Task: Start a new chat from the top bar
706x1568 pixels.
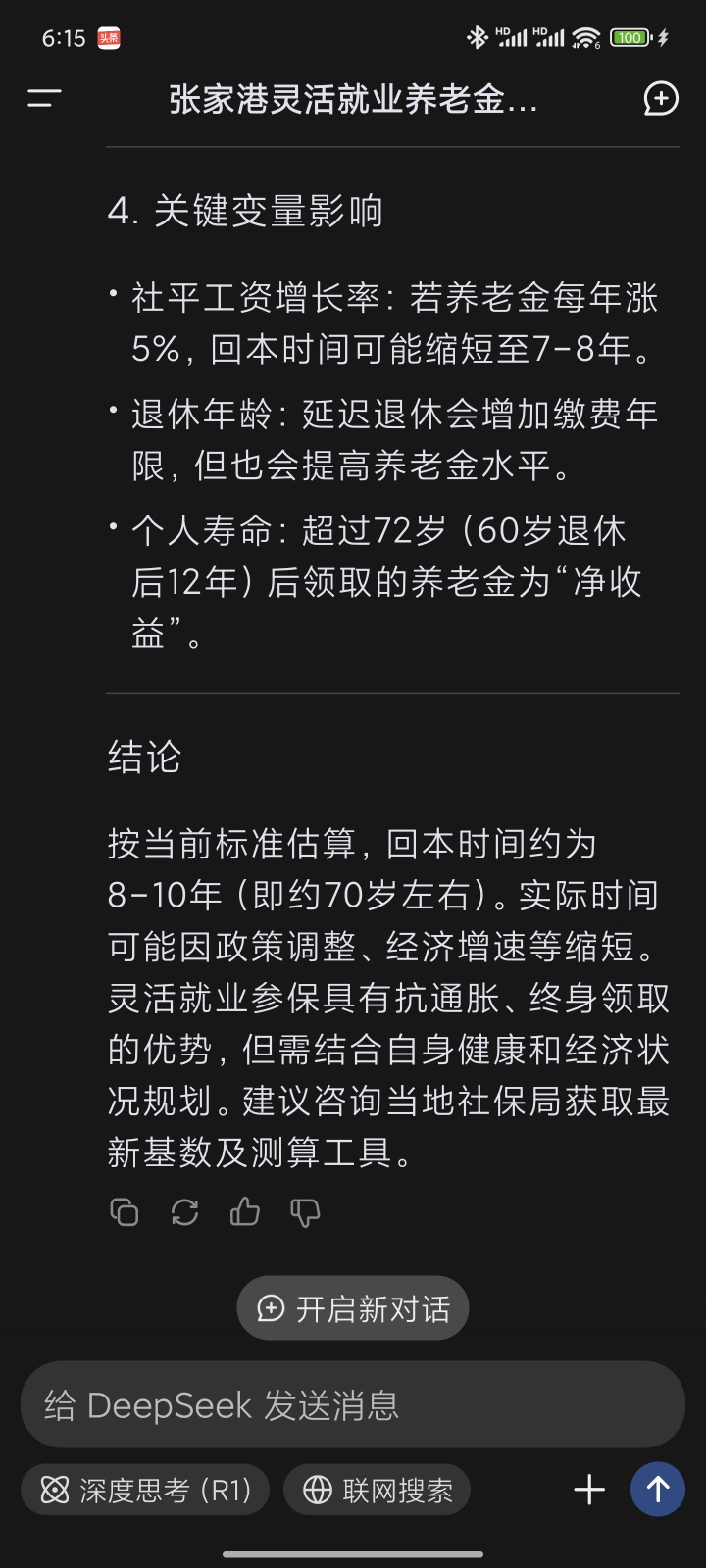Action: coord(661,98)
